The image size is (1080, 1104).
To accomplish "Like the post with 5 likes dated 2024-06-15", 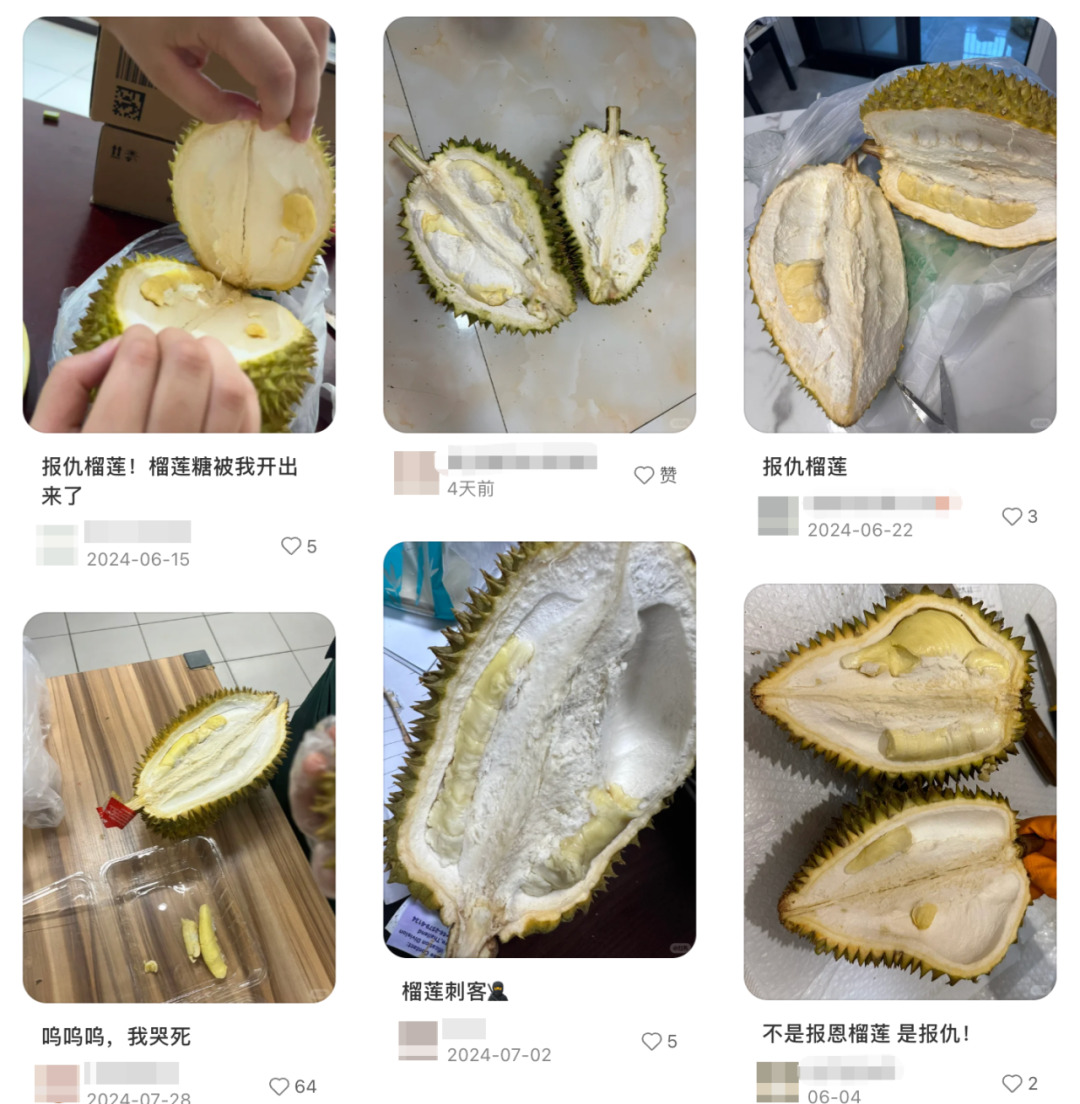I will 291,546.
